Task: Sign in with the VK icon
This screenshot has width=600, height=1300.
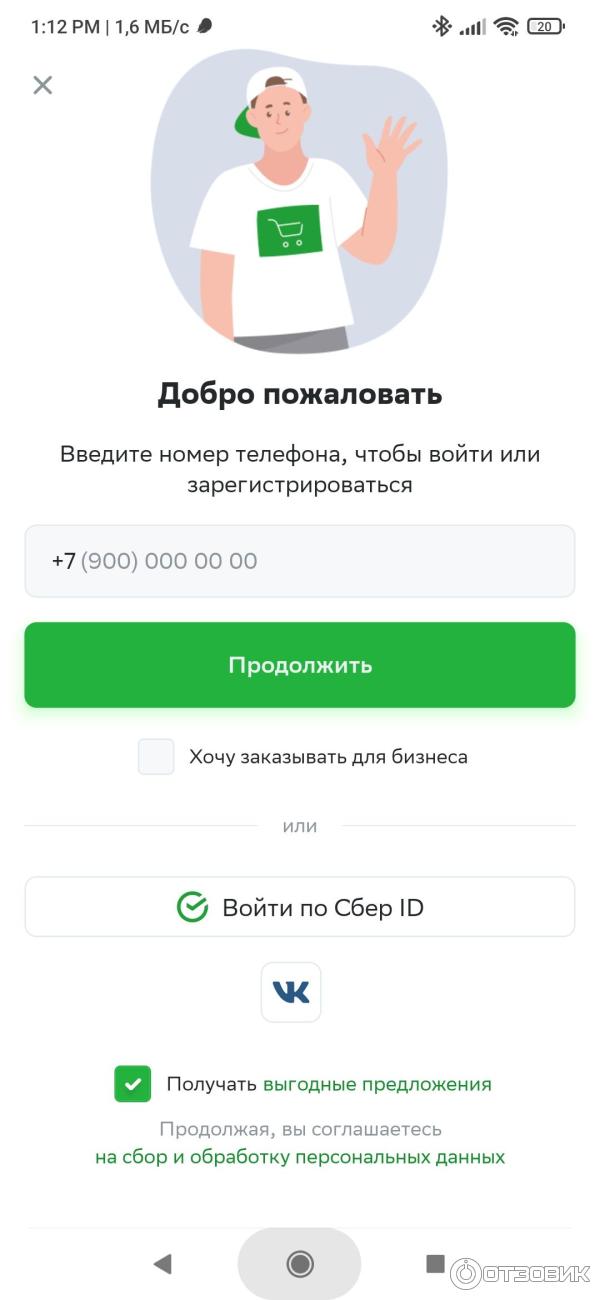Action: [291, 992]
